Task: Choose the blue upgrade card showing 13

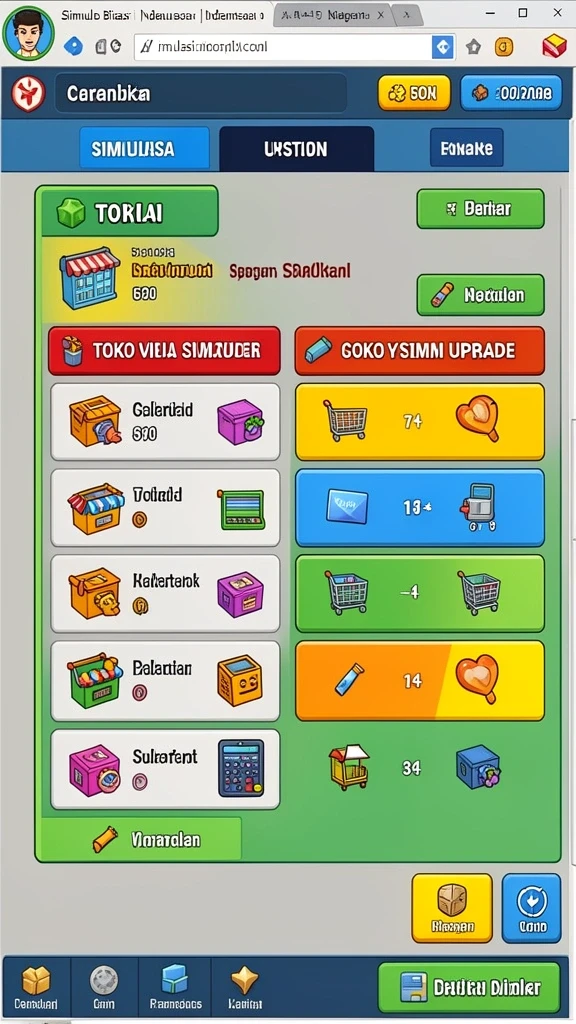Action: pyautogui.click(x=420, y=507)
